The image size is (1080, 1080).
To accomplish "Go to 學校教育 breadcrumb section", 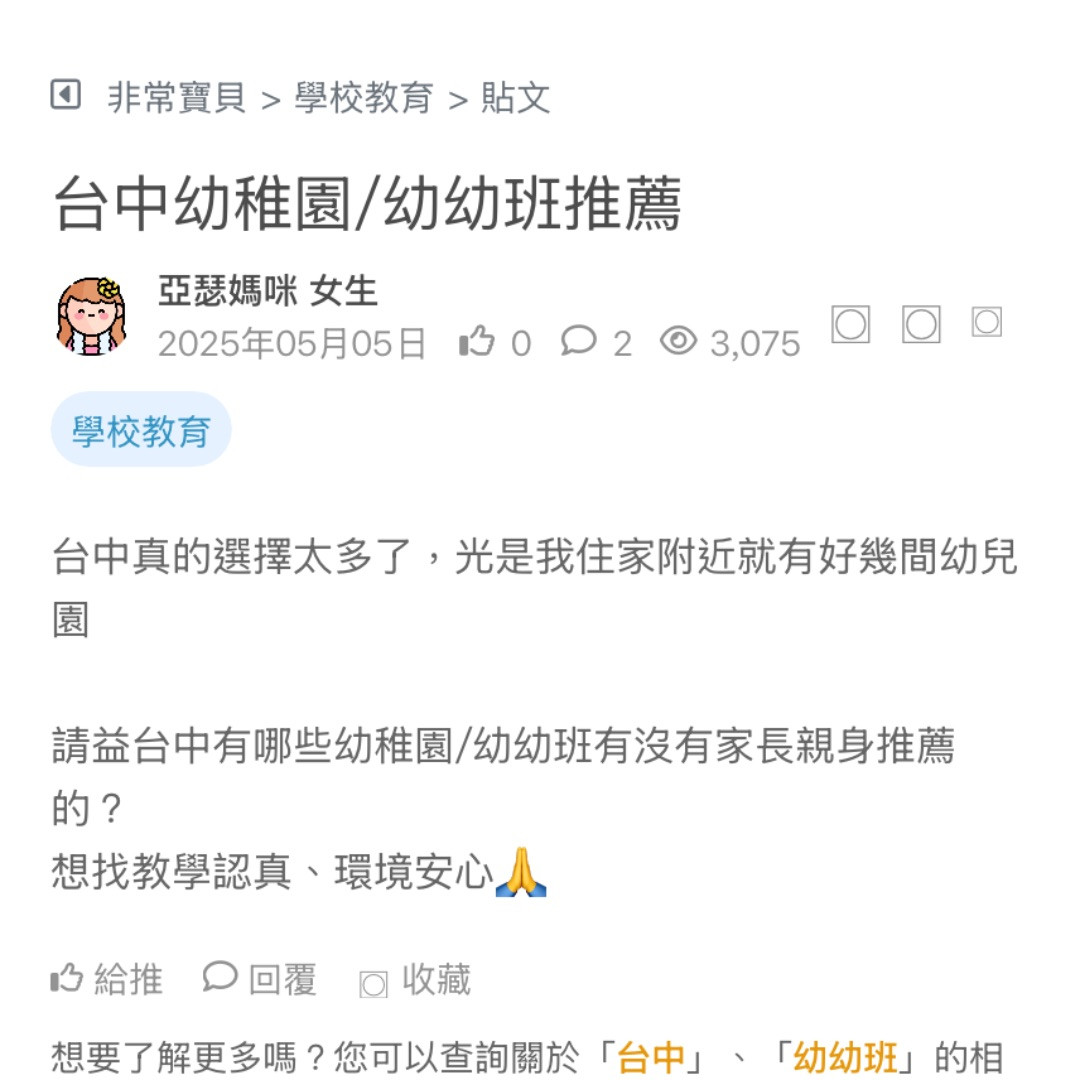I will point(364,98).
